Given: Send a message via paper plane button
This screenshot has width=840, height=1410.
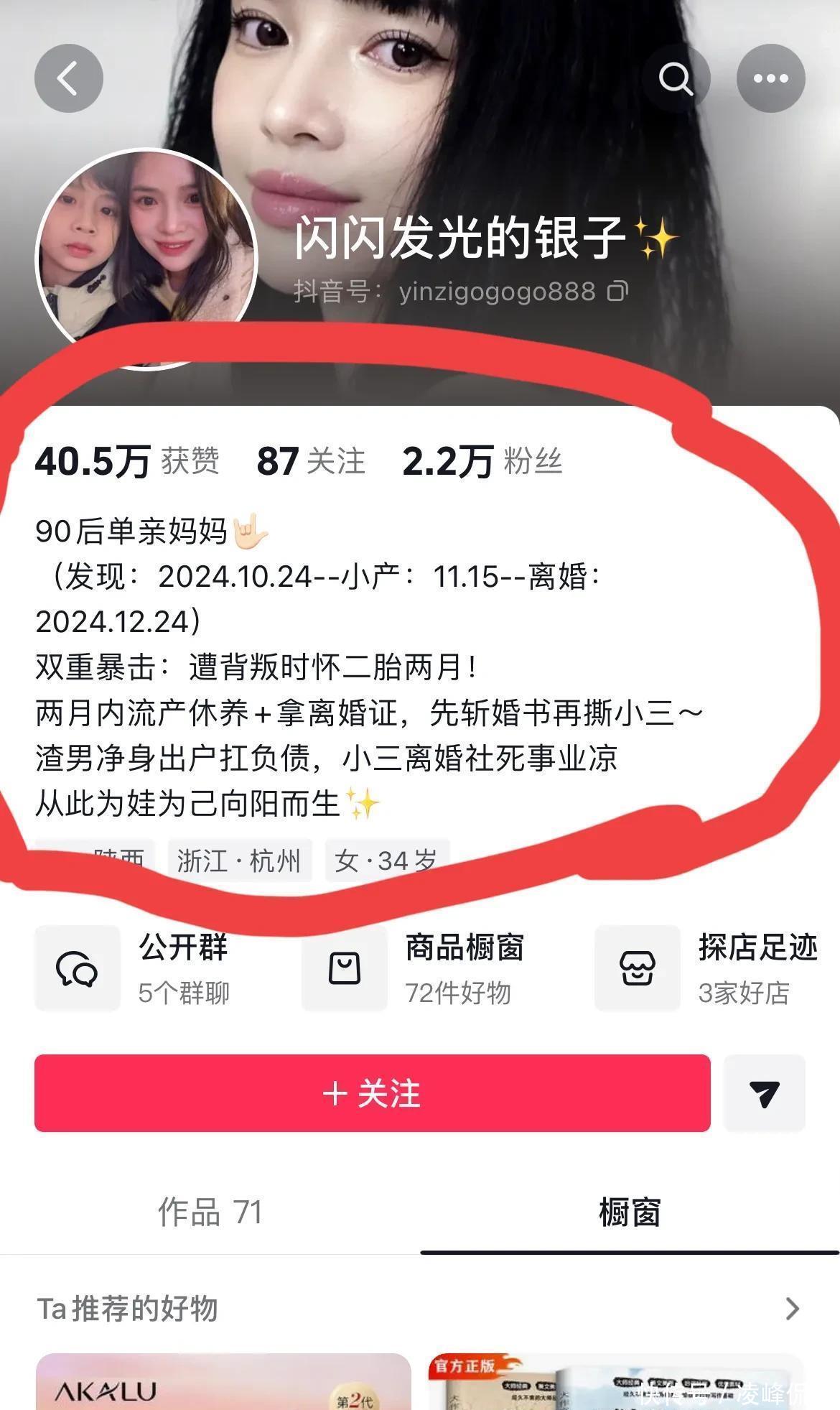Looking at the screenshot, I should pyautogui.click(x=765, y=1093).
